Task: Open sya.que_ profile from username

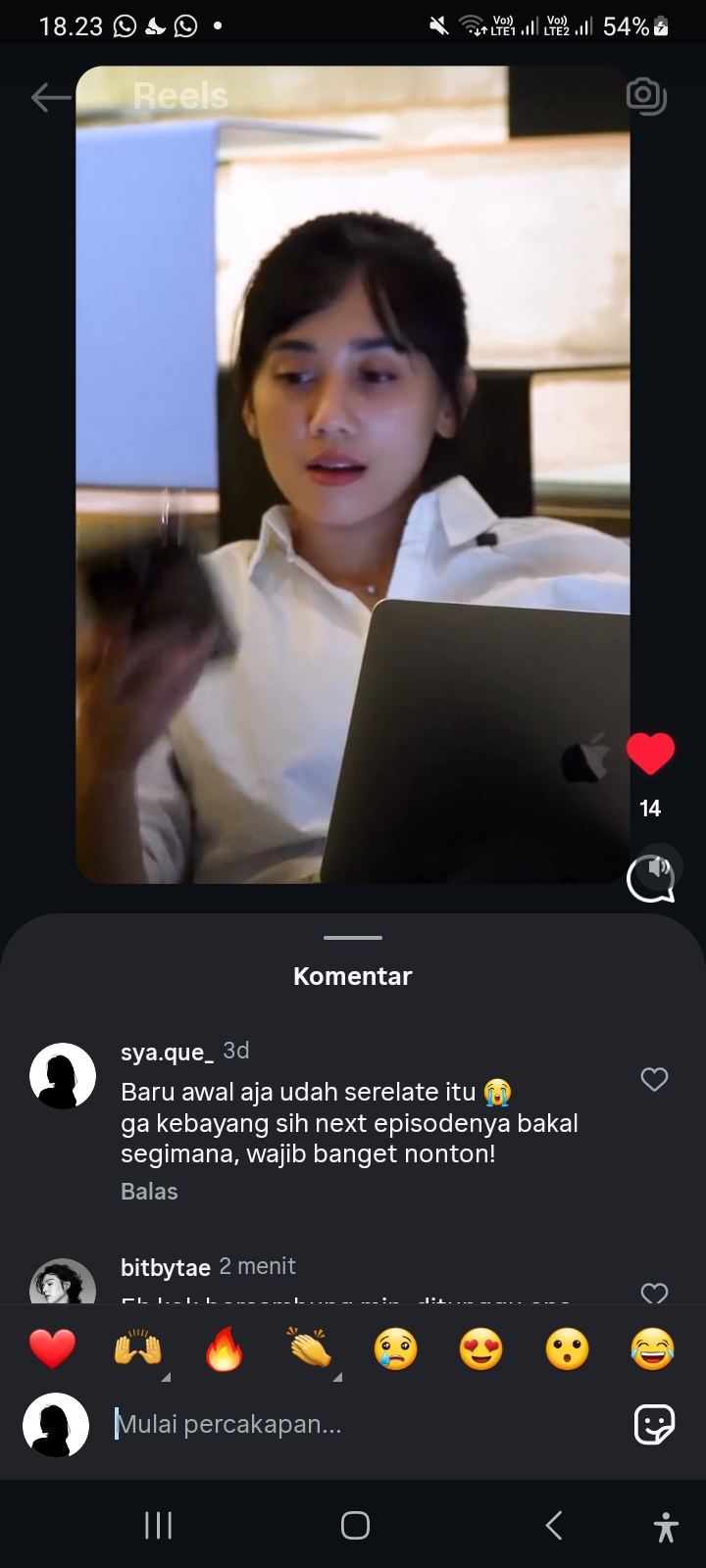Action: point(167,1053)
